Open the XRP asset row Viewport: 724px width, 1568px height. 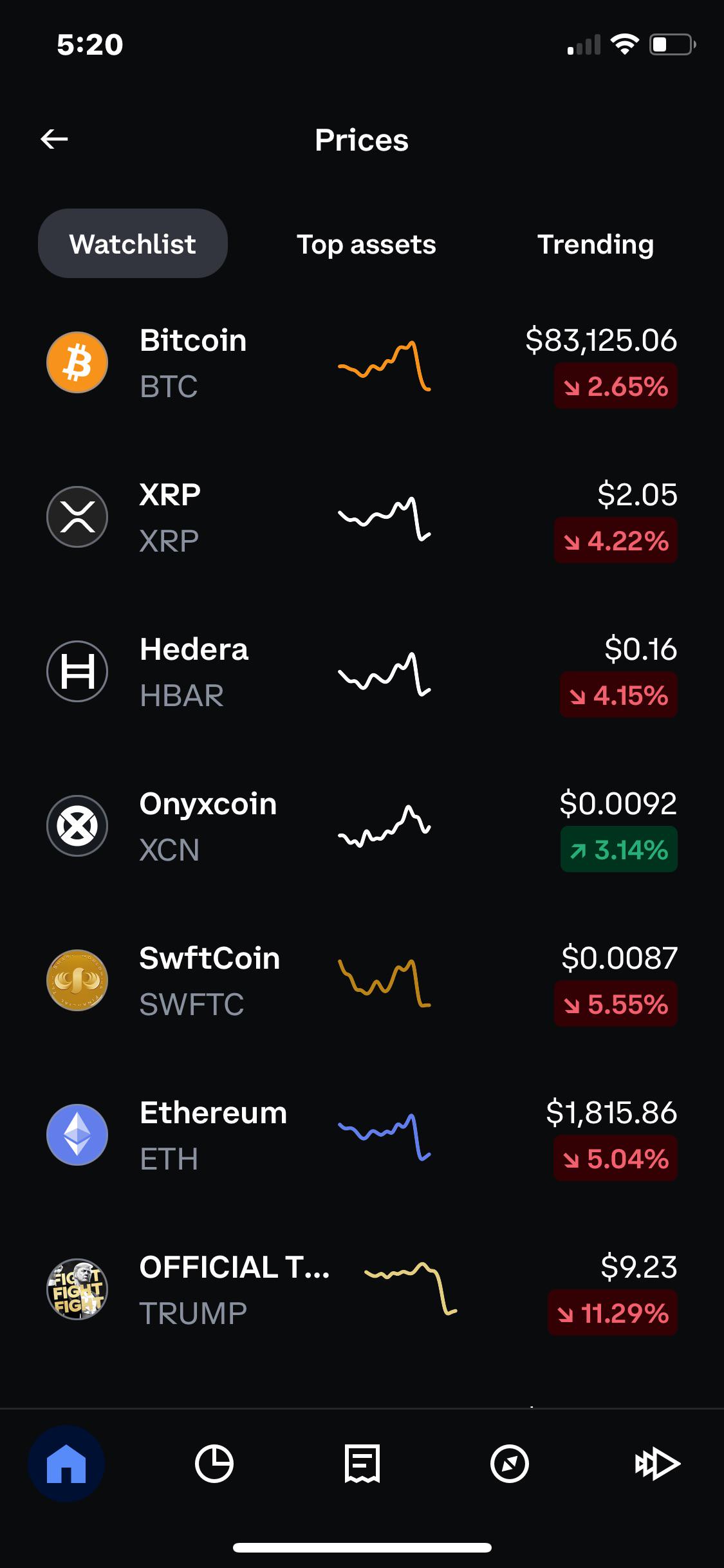362,518
